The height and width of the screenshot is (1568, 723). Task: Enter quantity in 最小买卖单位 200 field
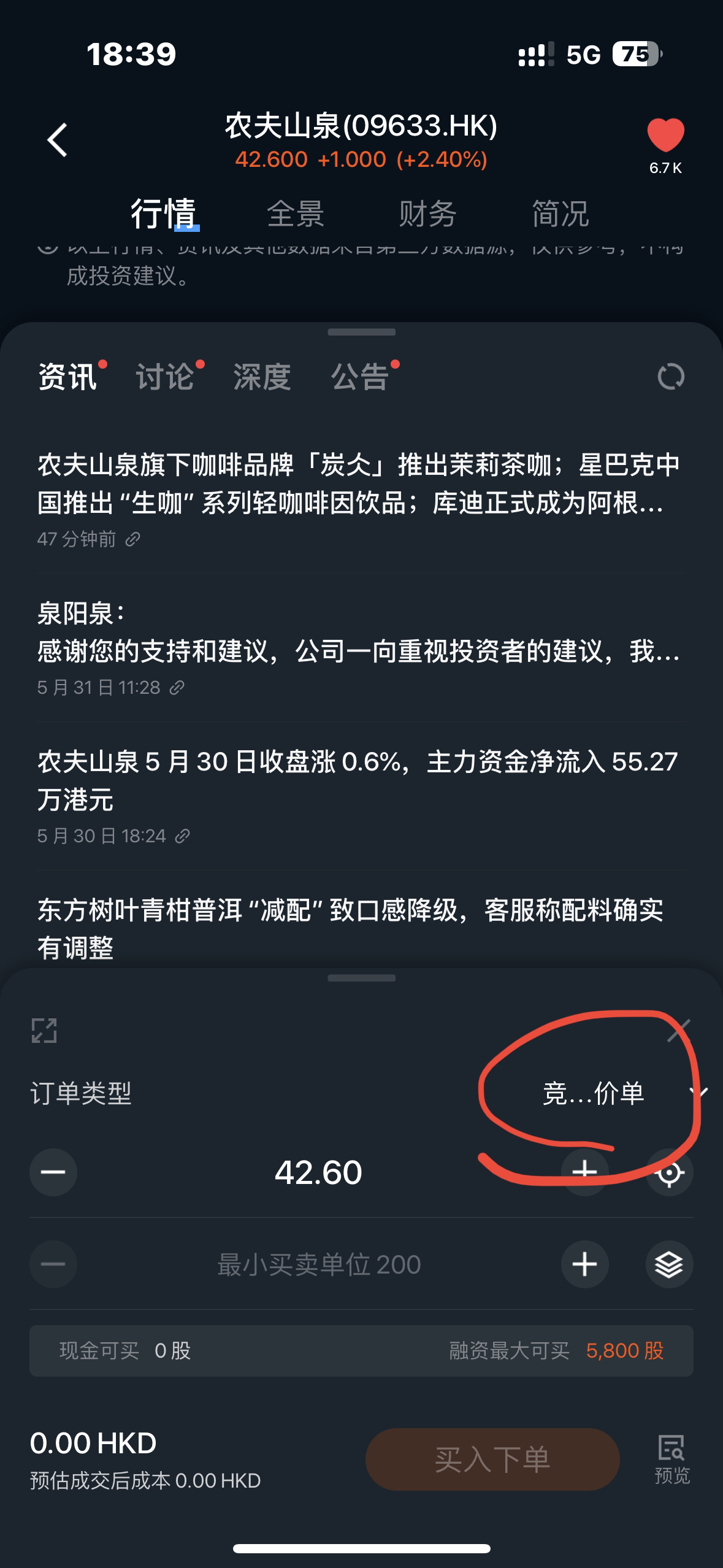[x=318, y=1264]
